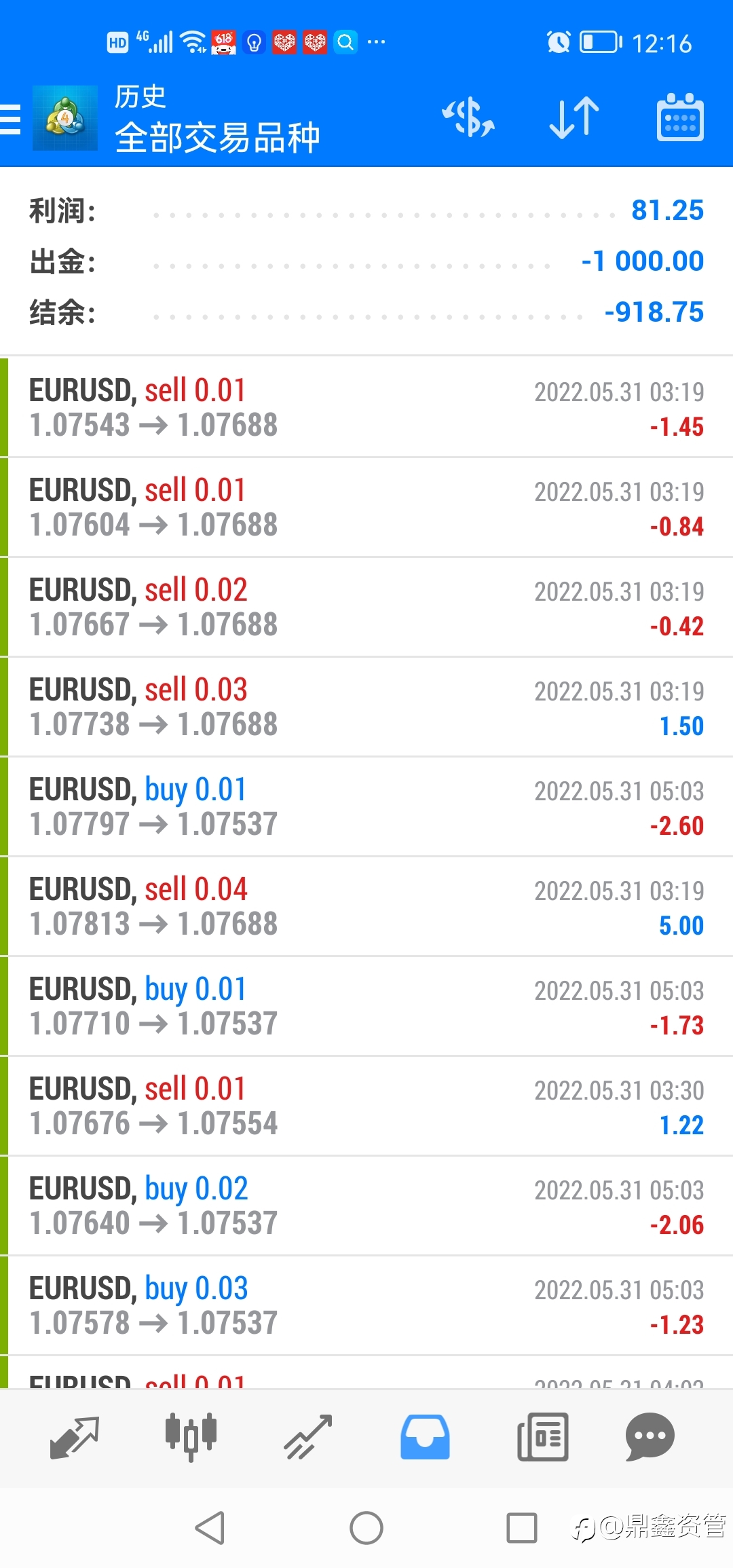Open the News tab
Screen dimensions: 733x1568
point(542,1437)
